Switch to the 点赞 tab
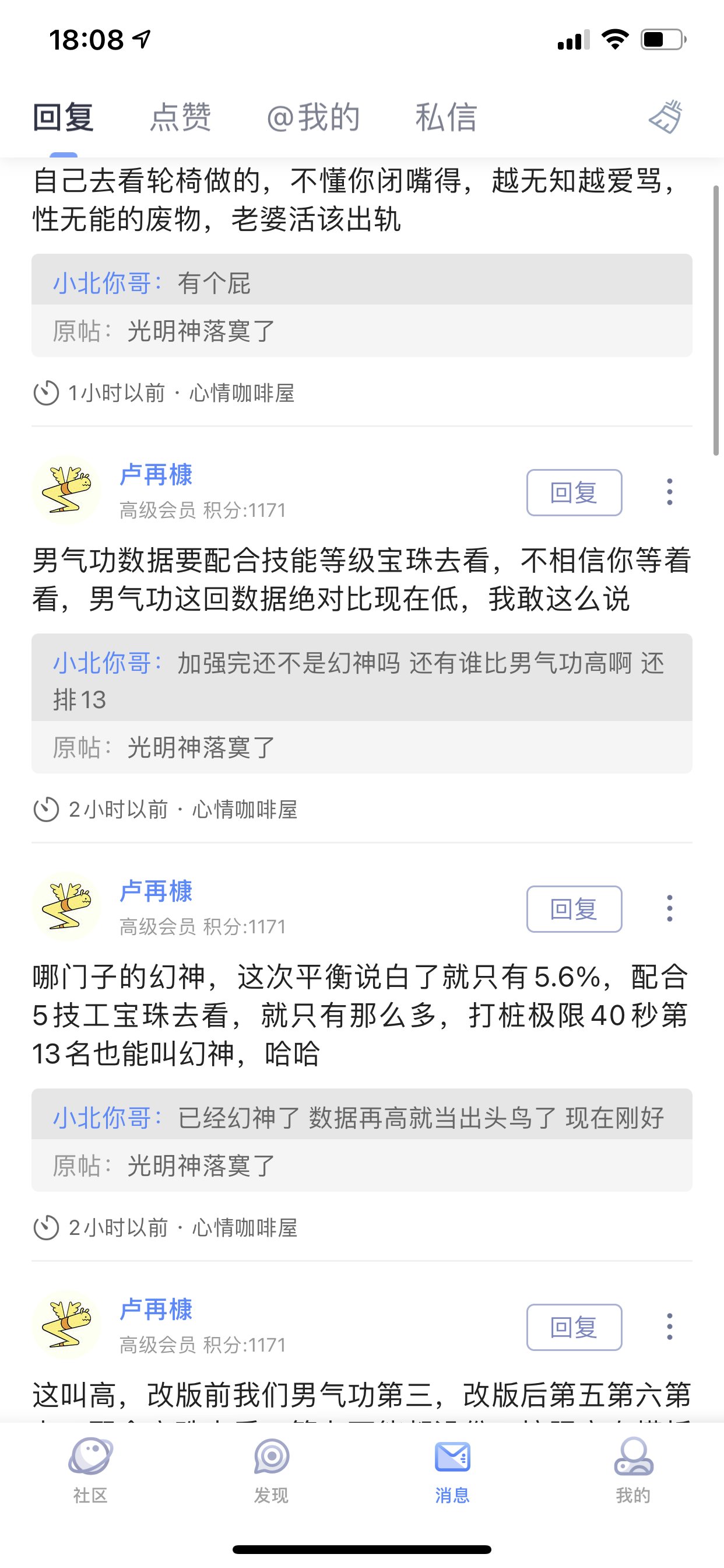The height and width of the screenshot is (1568, 724). click(180, 117)
